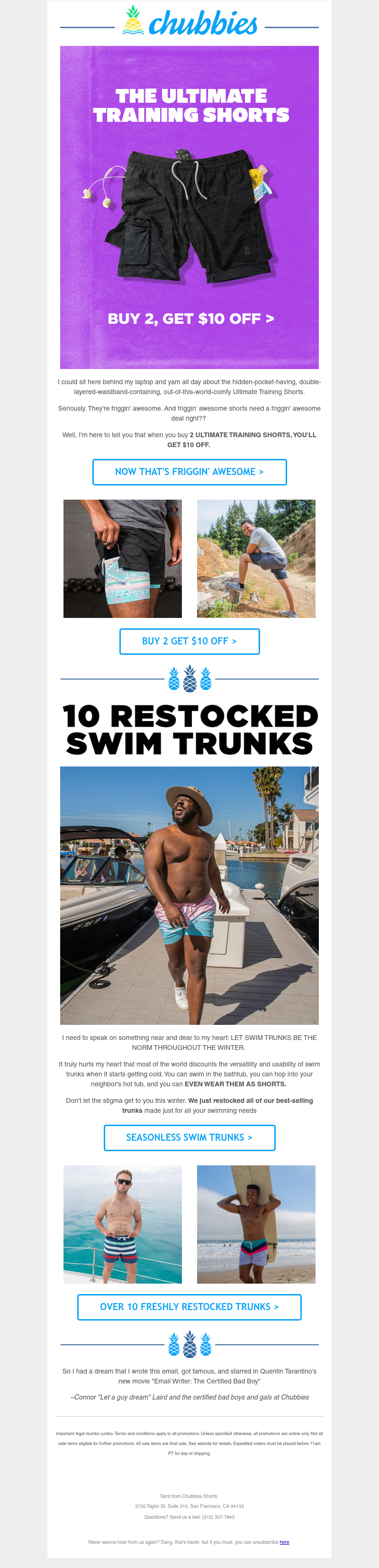Tap the NOW THAT'S FRIGGIN' AWESOME button

tap(189, 472)
